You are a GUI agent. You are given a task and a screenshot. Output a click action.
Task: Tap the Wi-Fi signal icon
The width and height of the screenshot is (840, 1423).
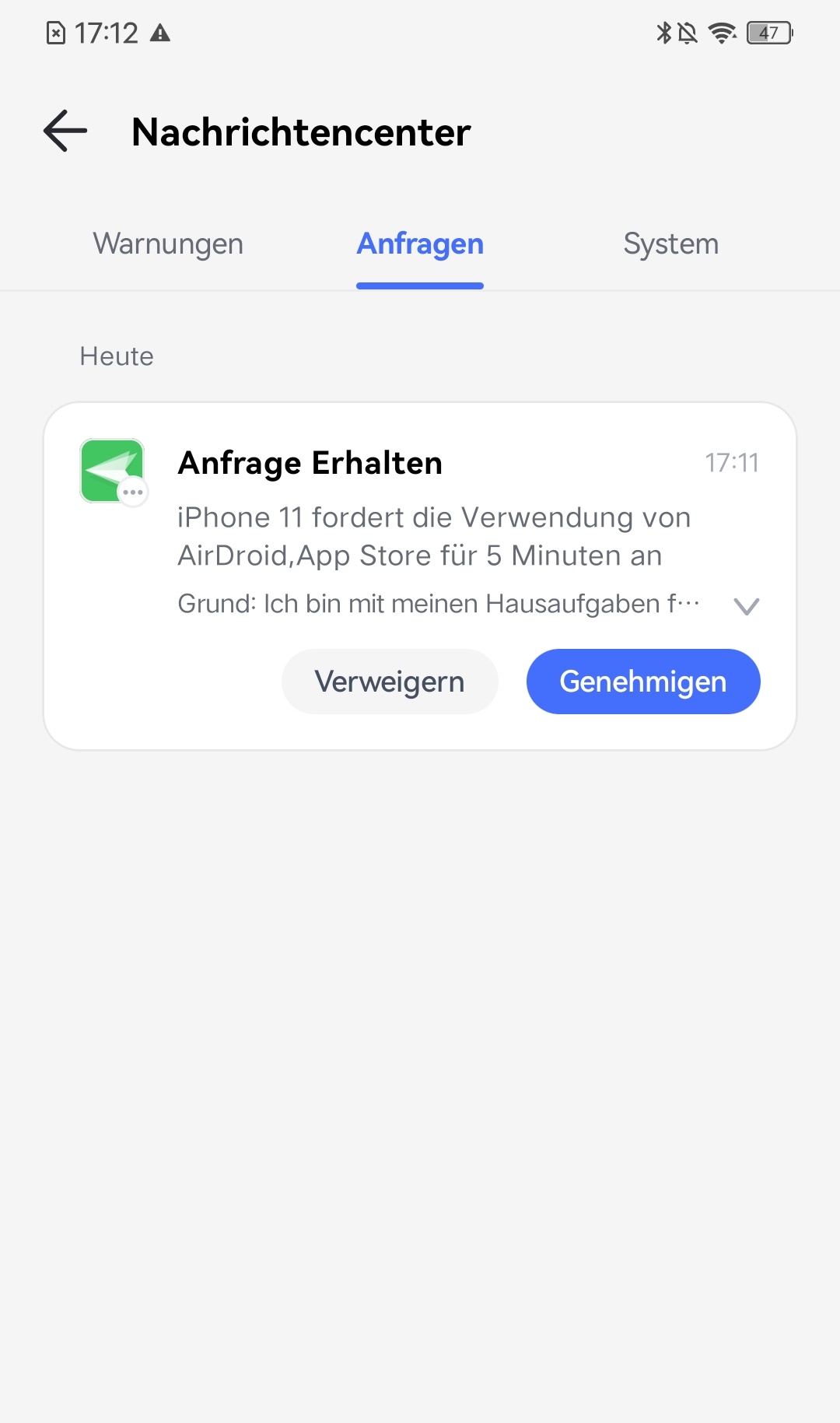(722, 33)
